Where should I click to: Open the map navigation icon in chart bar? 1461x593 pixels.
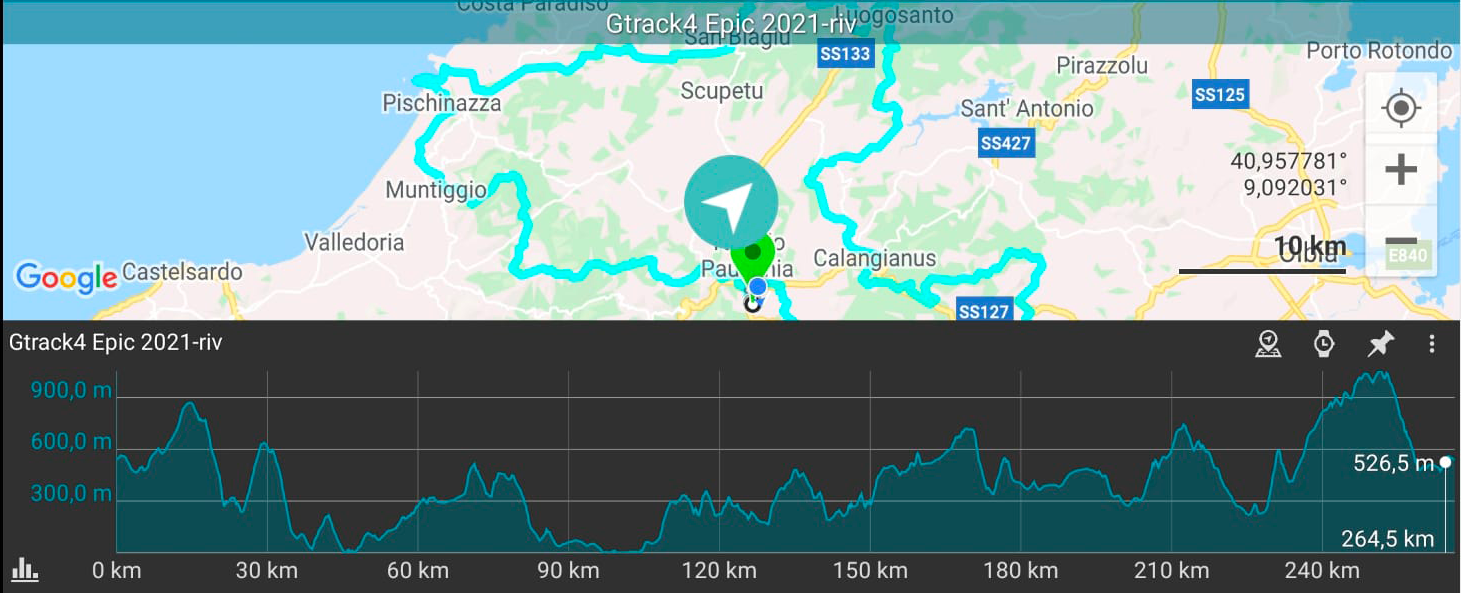coord(1268,344)
